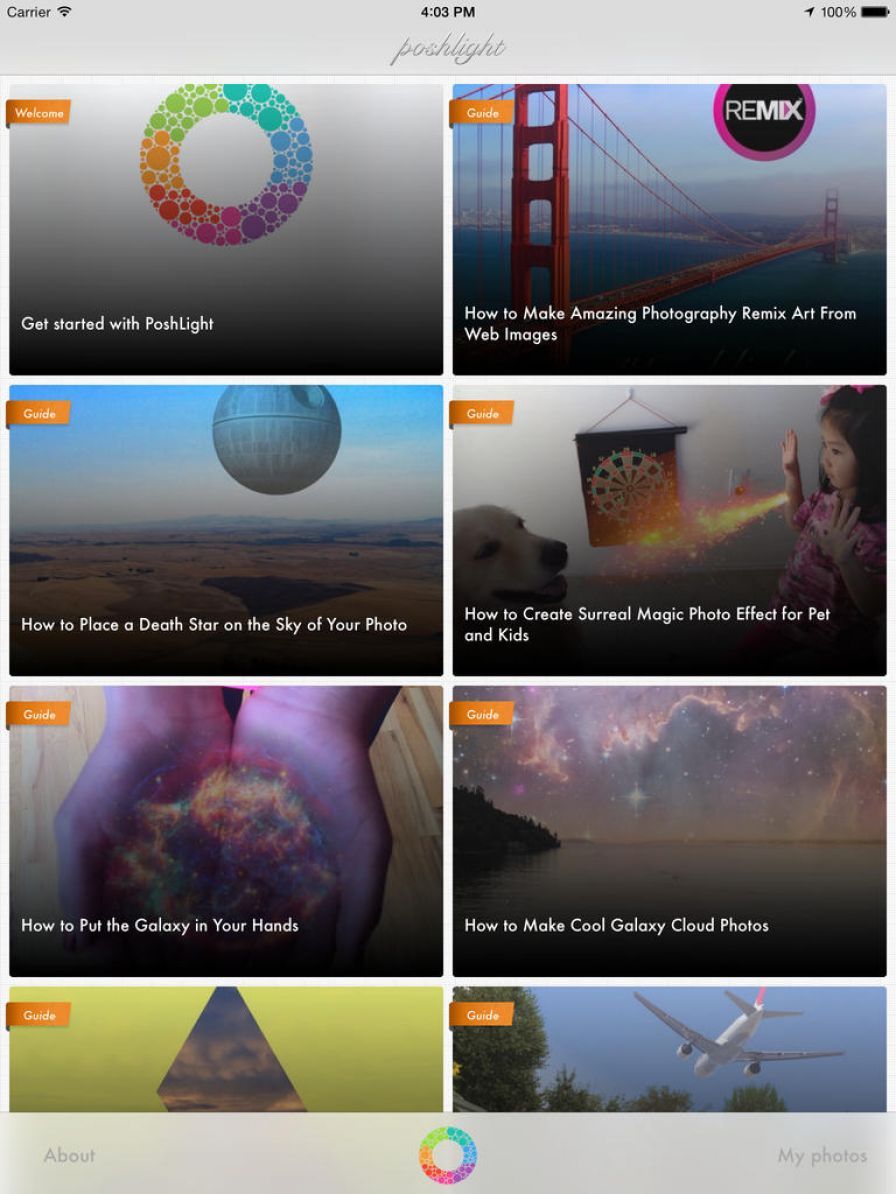
Task: Open the Death Star guide
Action: tap(226, 530)
